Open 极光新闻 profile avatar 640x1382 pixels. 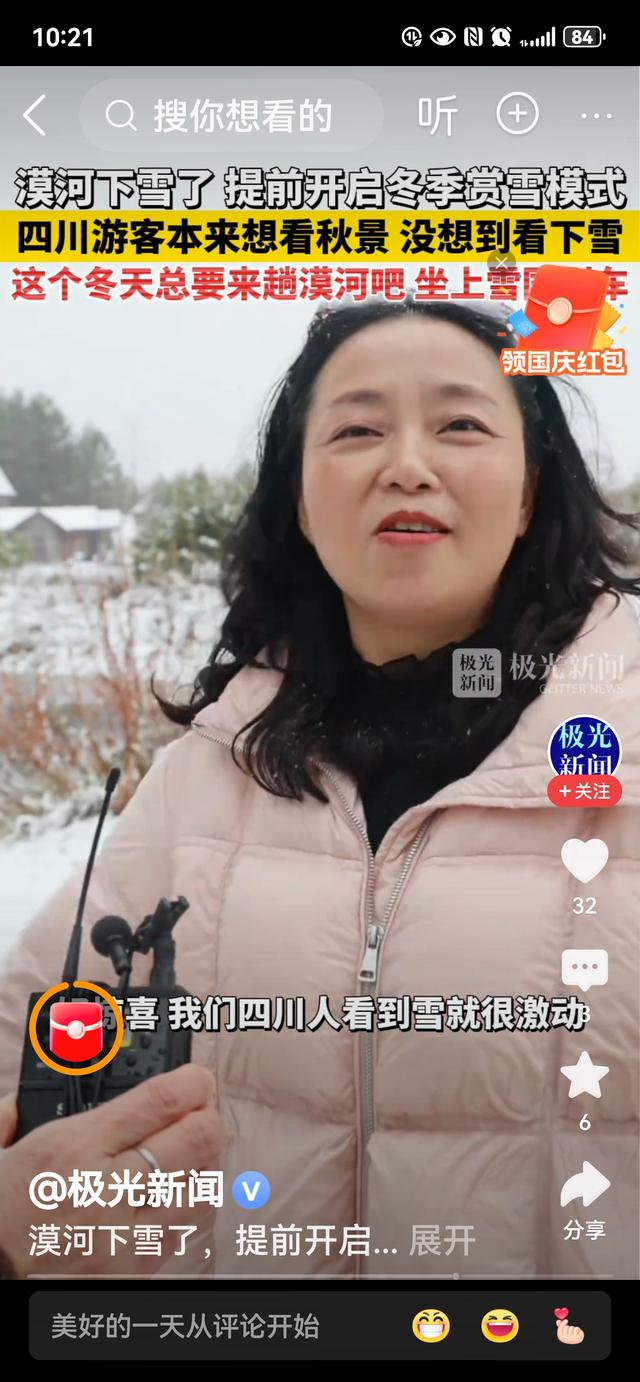(x=584, y=748)
